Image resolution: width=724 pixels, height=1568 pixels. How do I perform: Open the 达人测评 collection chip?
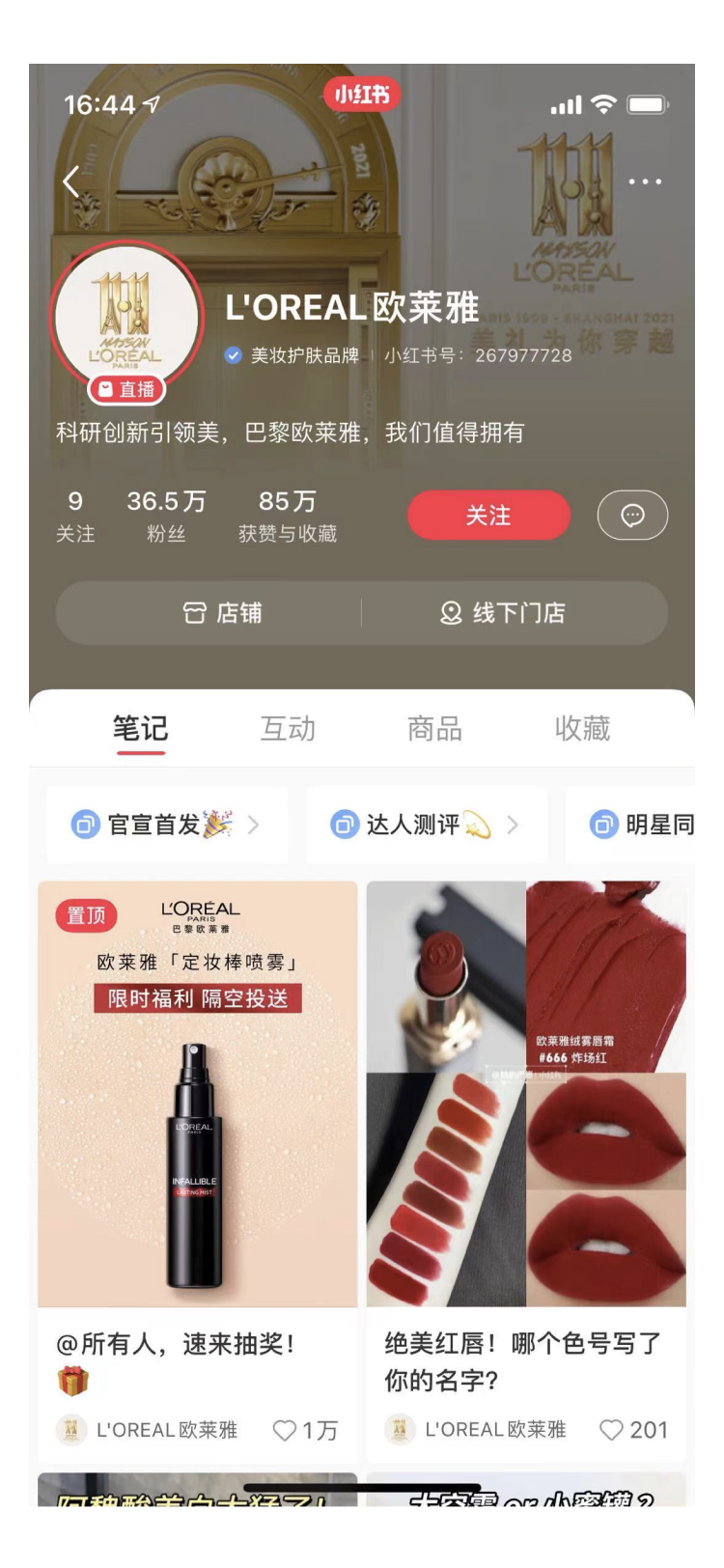pos(427,825)
